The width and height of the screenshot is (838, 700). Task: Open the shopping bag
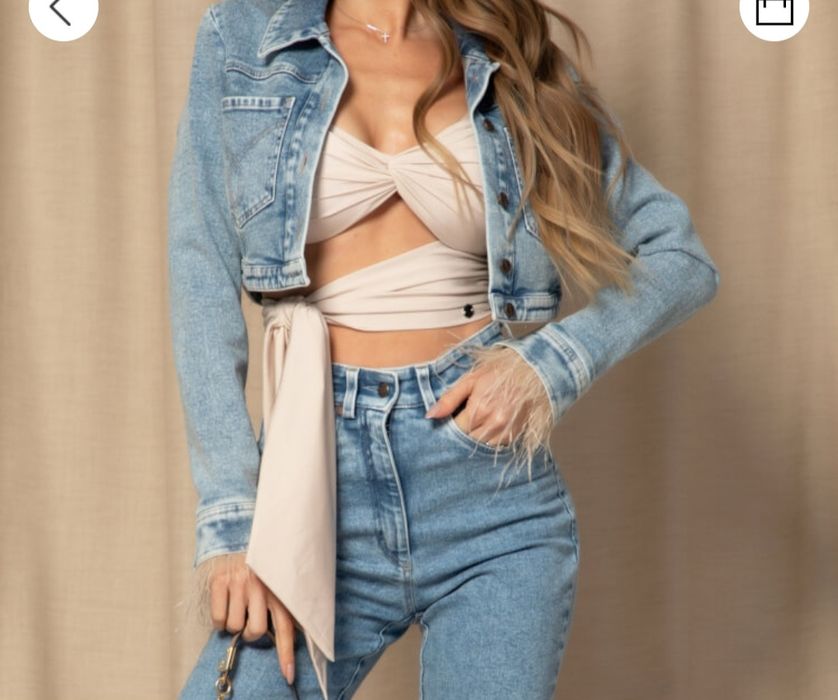(x=773, y=11)
